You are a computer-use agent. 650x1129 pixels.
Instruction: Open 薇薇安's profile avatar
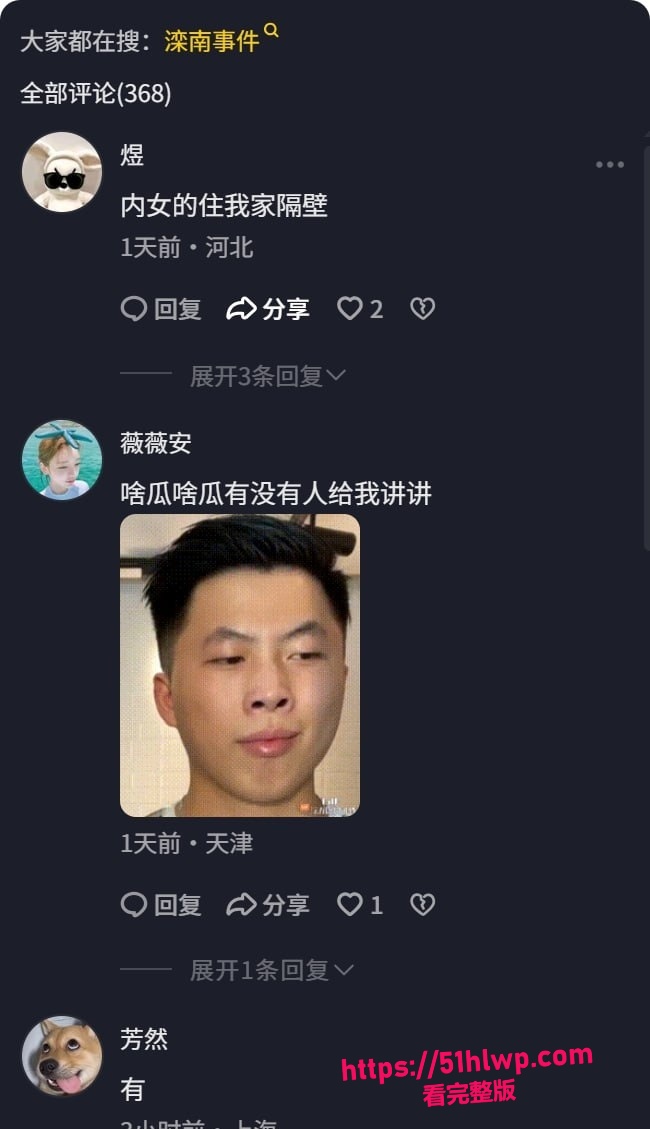(x=62, y=460)
